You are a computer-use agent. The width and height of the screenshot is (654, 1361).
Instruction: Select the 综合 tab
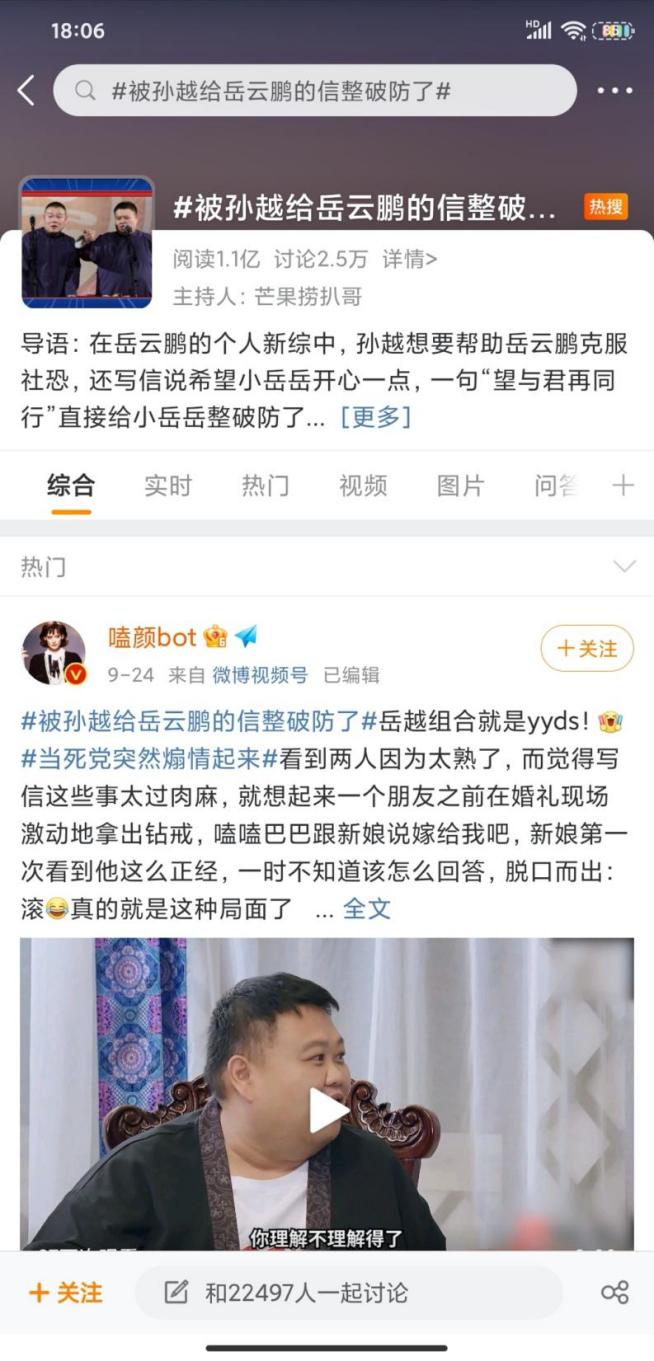(71, 486)
